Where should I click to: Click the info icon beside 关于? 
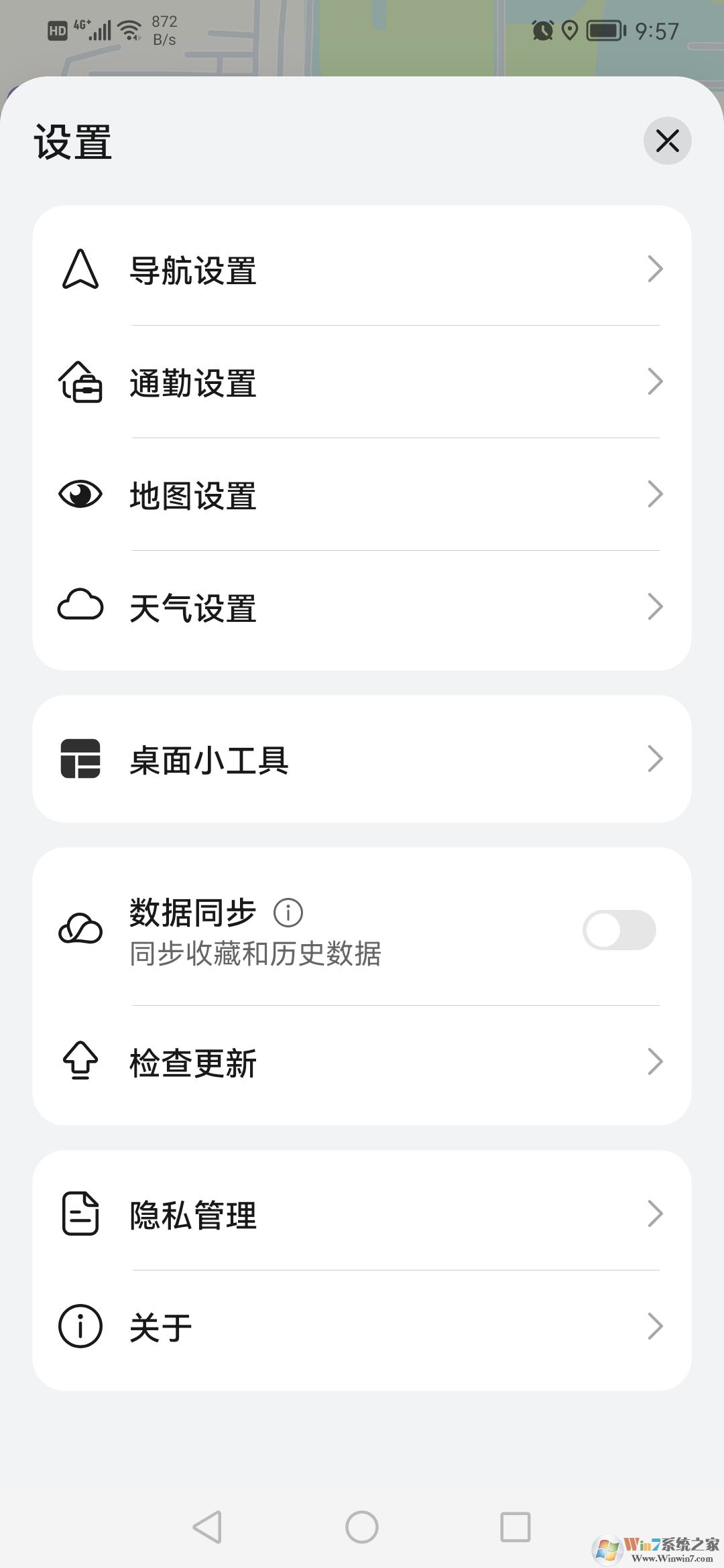(79, 1325)
